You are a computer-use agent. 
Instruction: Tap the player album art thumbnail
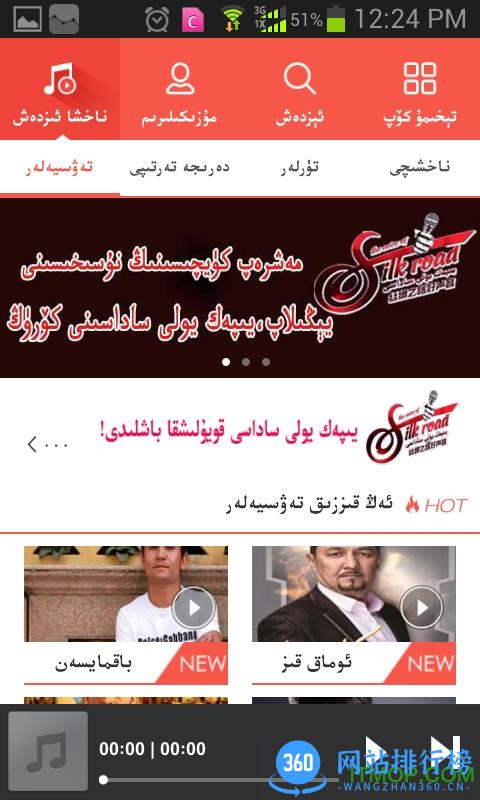point(48,751)
